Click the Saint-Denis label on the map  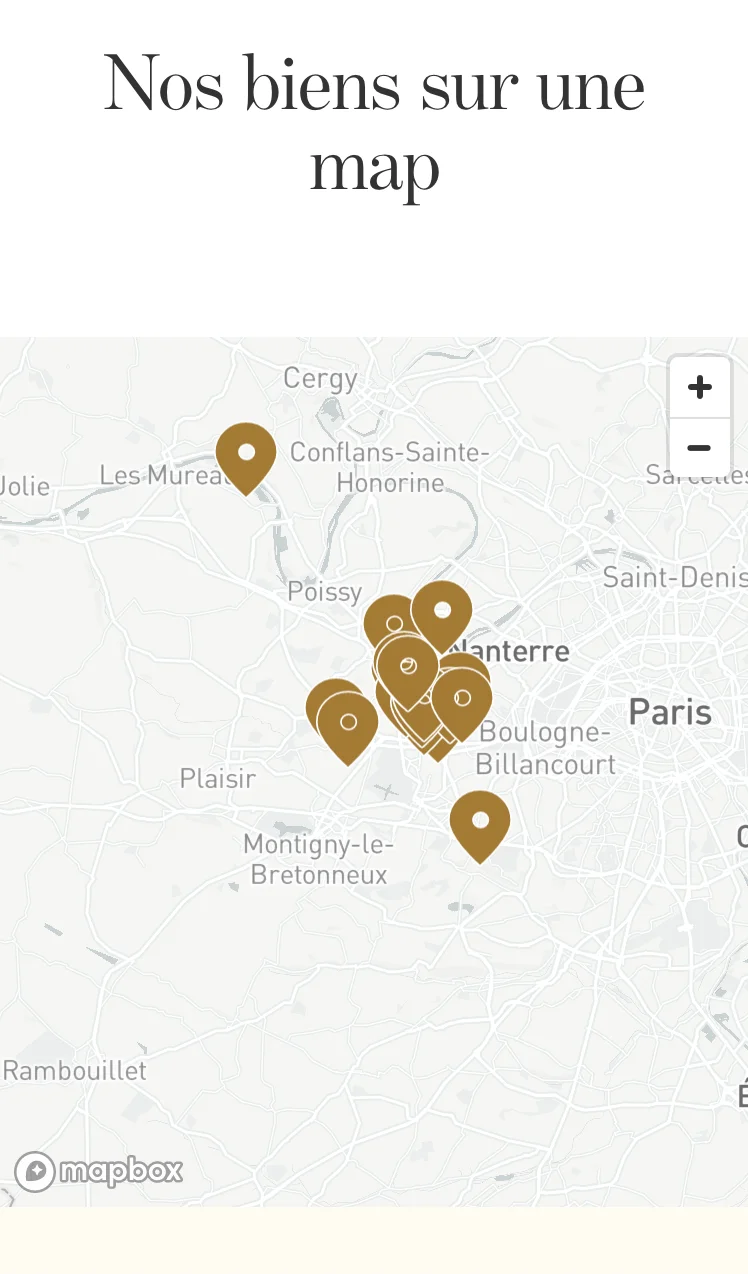pyautogui.click(x=675, y=578)
